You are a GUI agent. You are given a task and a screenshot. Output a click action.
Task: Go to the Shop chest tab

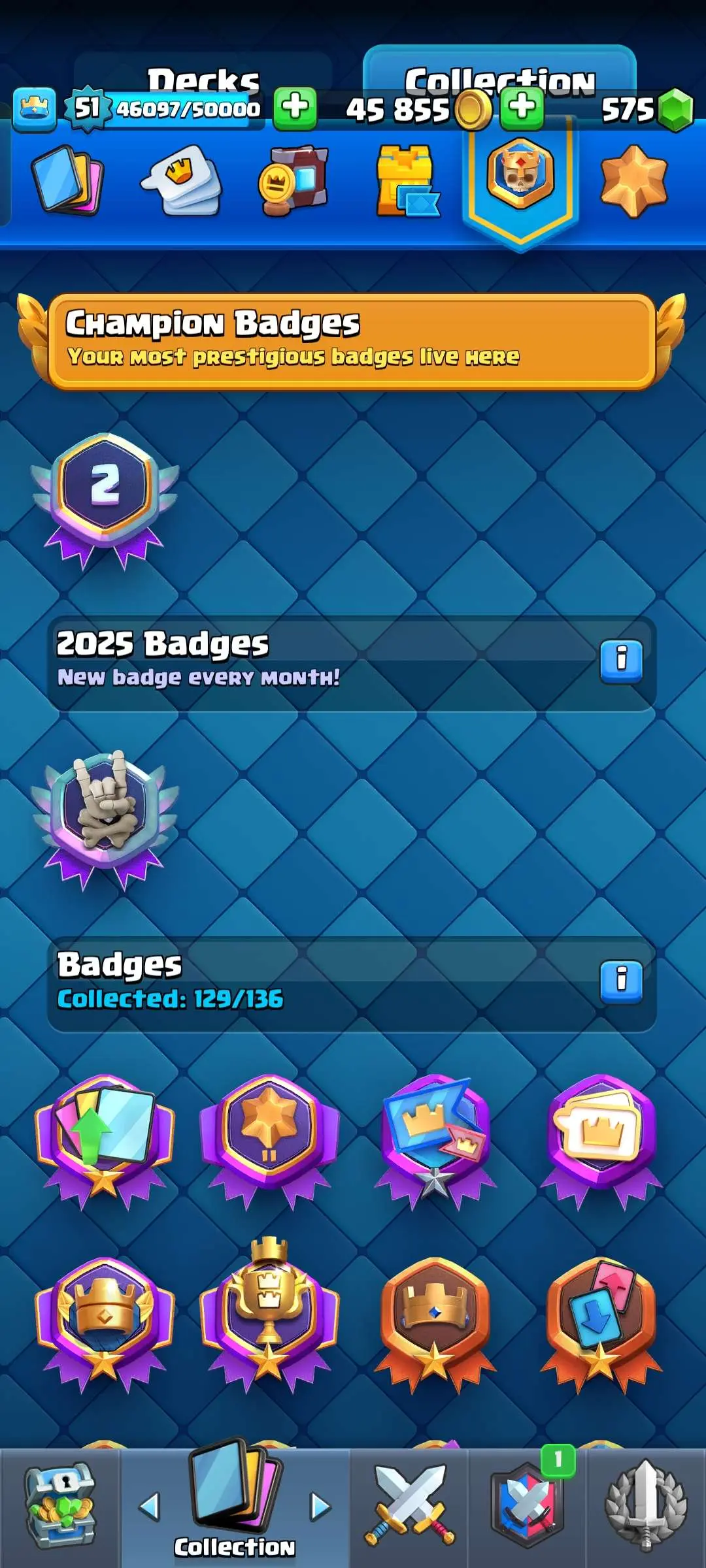(x=60, y=1506)
